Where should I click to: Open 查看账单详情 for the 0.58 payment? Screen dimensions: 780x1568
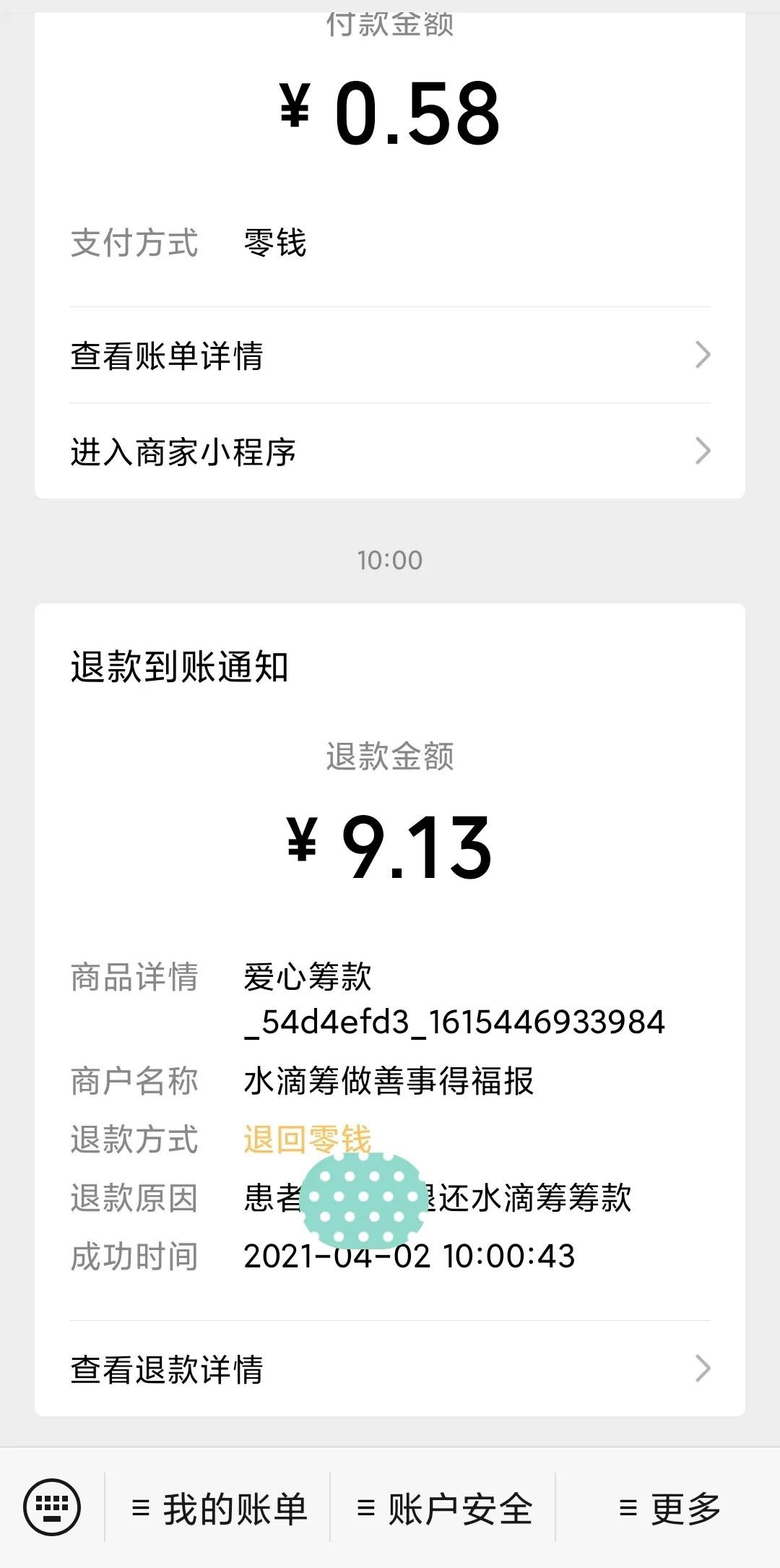(390, 356)
